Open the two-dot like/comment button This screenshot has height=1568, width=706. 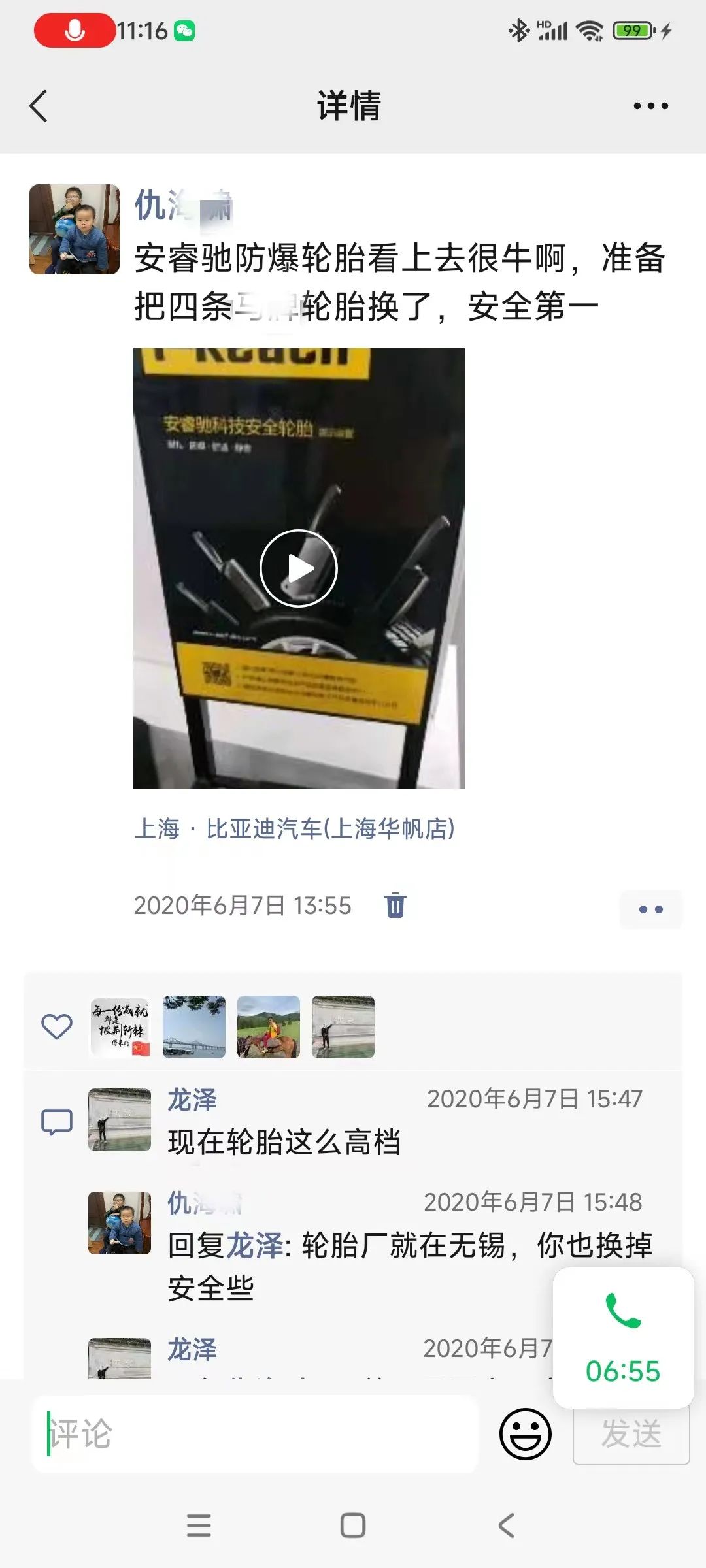(650, 909)
